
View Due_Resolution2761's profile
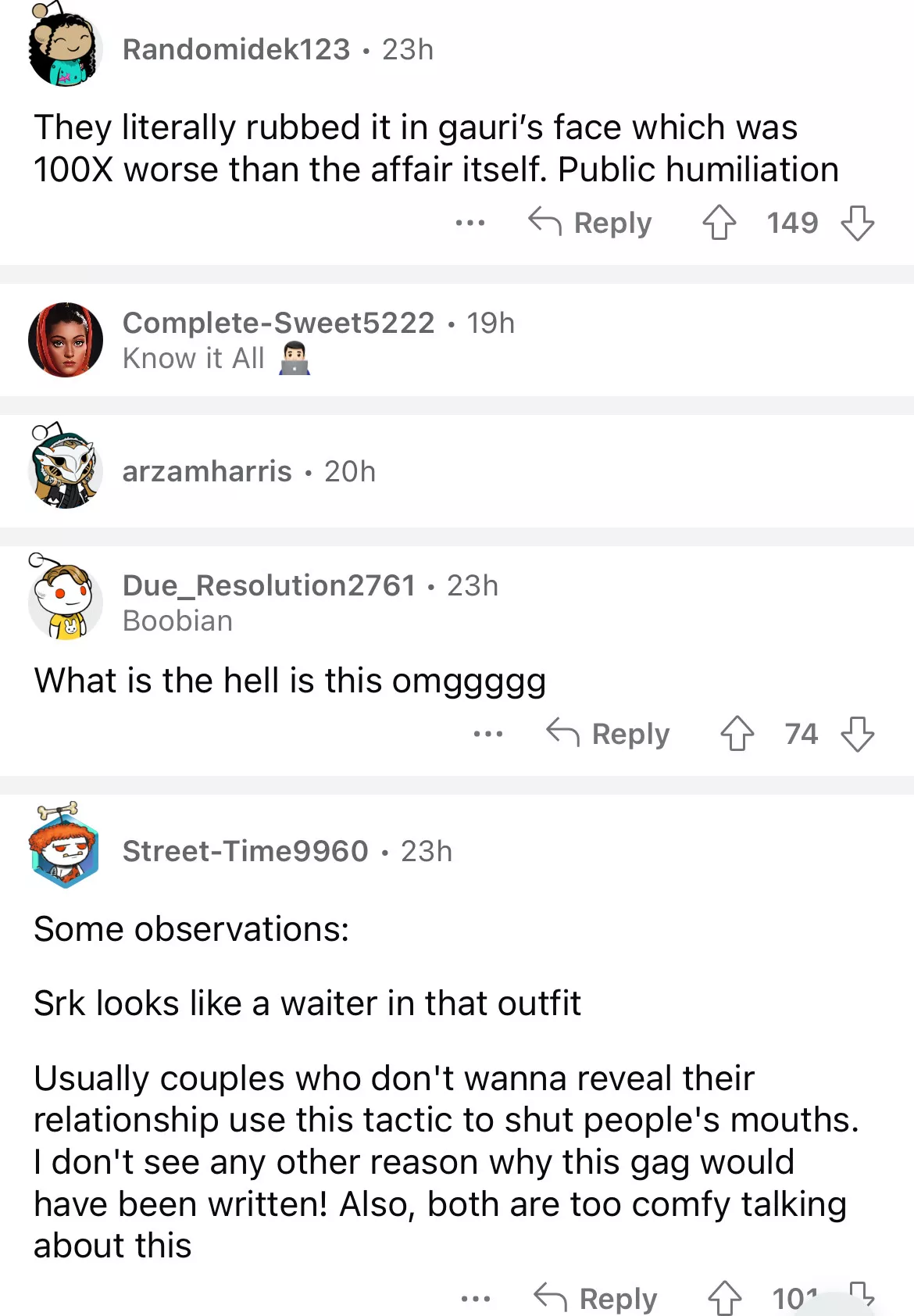tap(269, 585)
